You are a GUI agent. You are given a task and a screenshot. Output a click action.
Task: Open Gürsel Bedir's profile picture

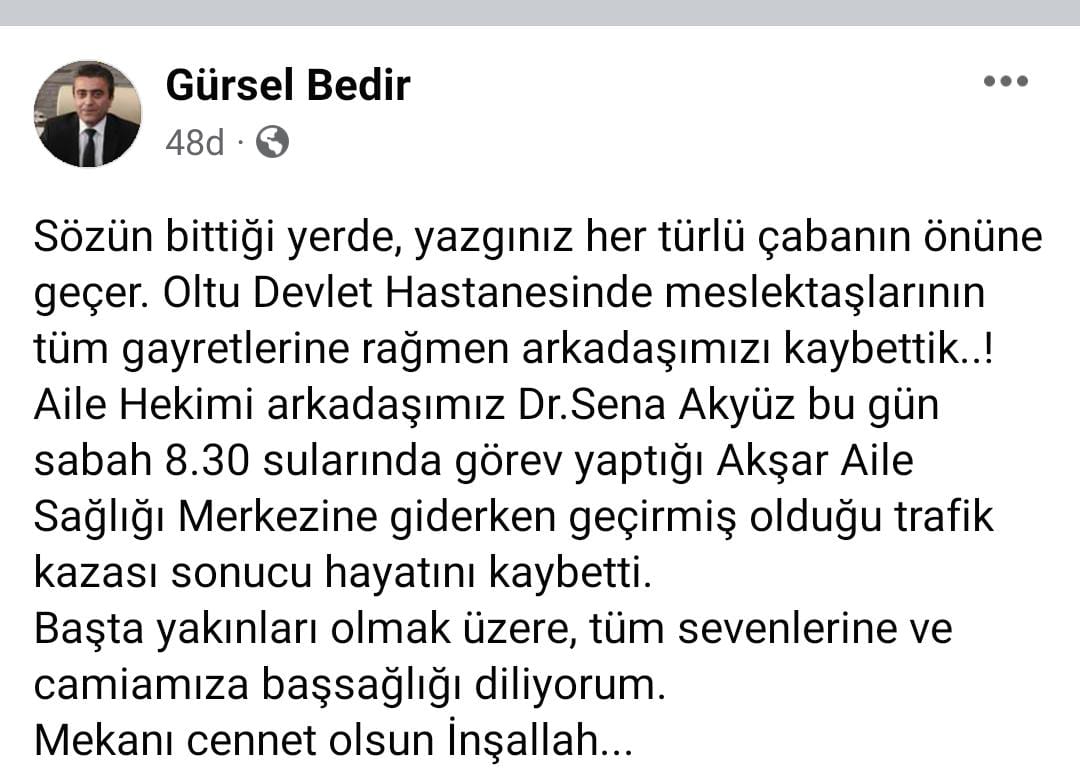(88, 113)
